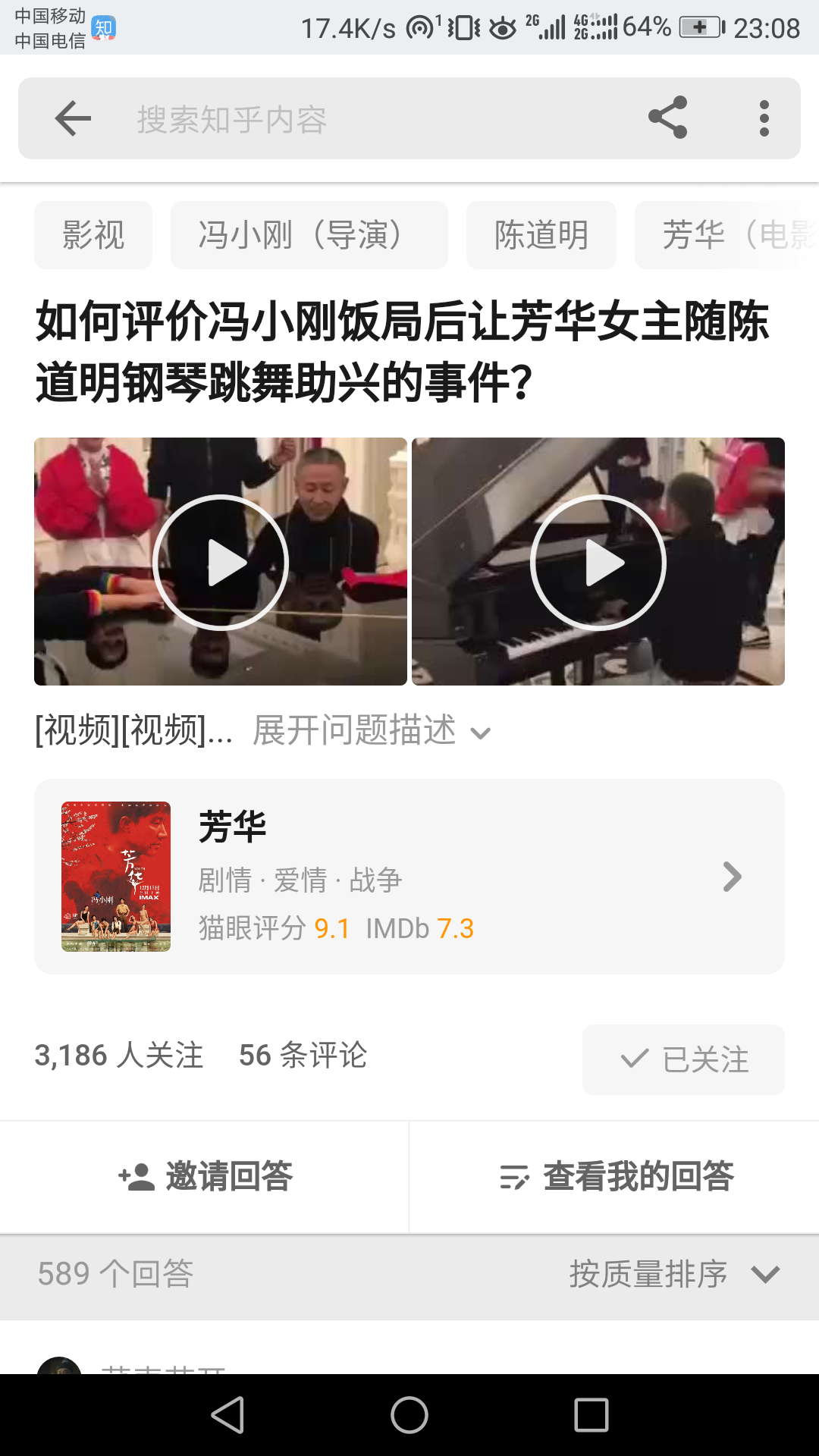The width and height of the screenshot is (819, 1456).
Task: Open the system recent apps button
Action: pos(591,1415)
